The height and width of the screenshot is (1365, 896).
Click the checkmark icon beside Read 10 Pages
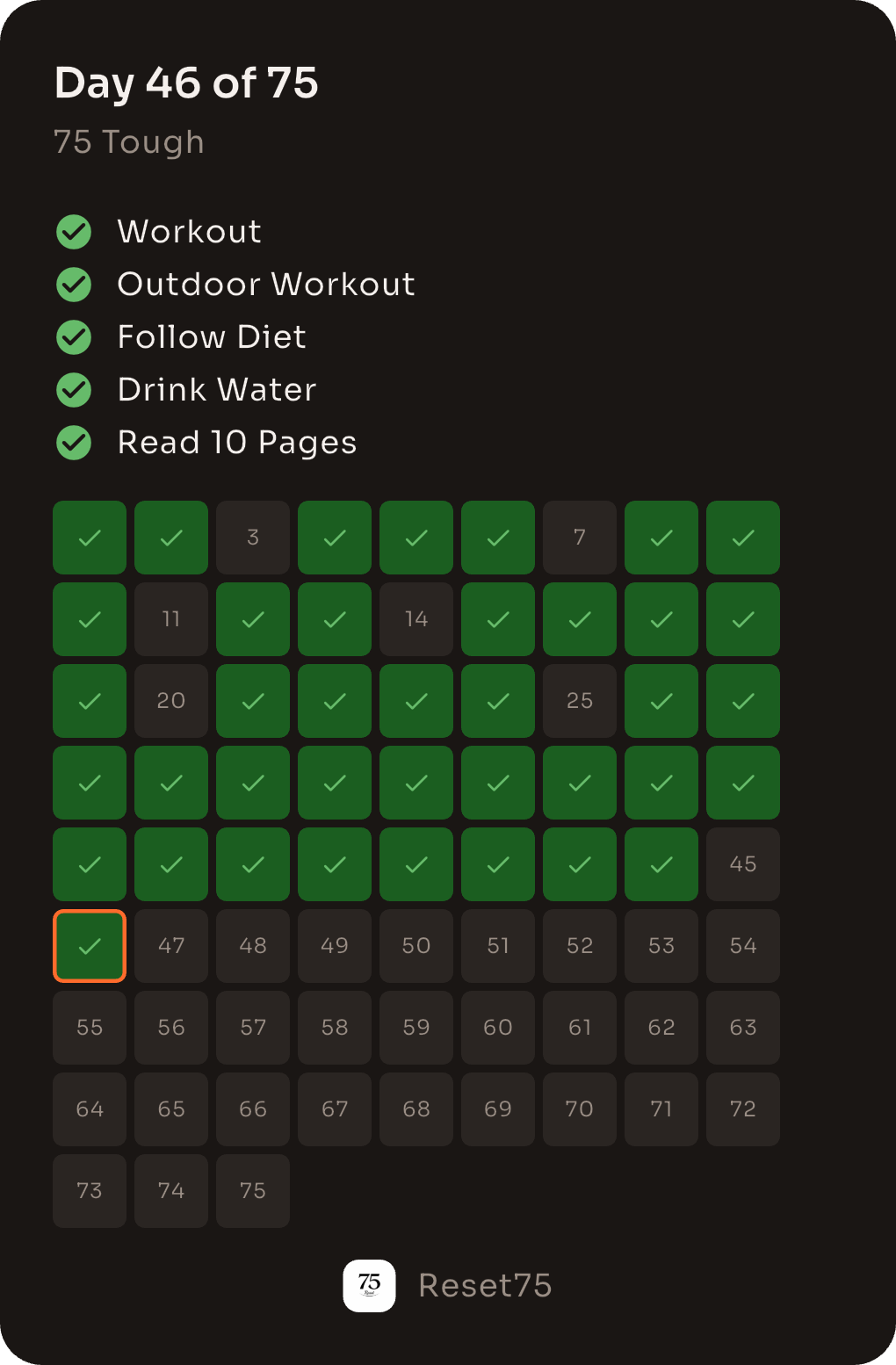pos(73,442)
